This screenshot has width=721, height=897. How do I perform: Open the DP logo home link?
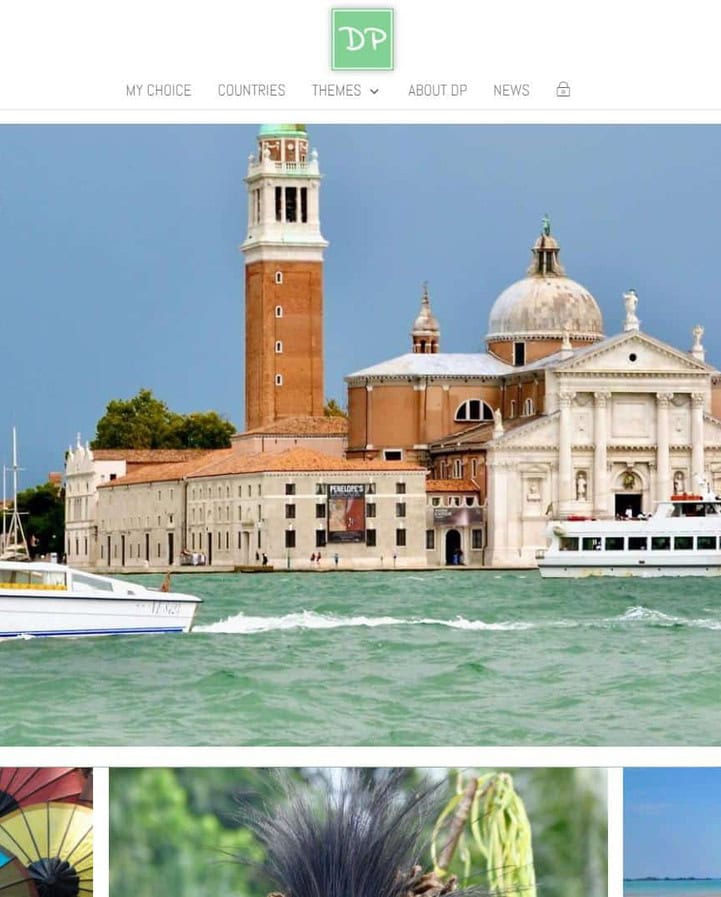click(362, 40)
